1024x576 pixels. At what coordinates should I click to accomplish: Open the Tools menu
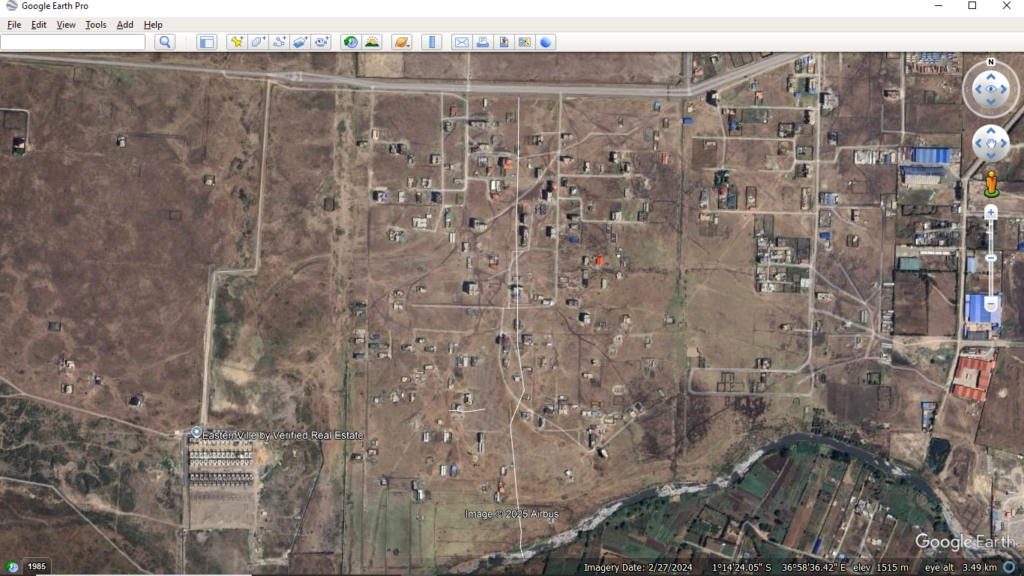(x=96, y=25)
